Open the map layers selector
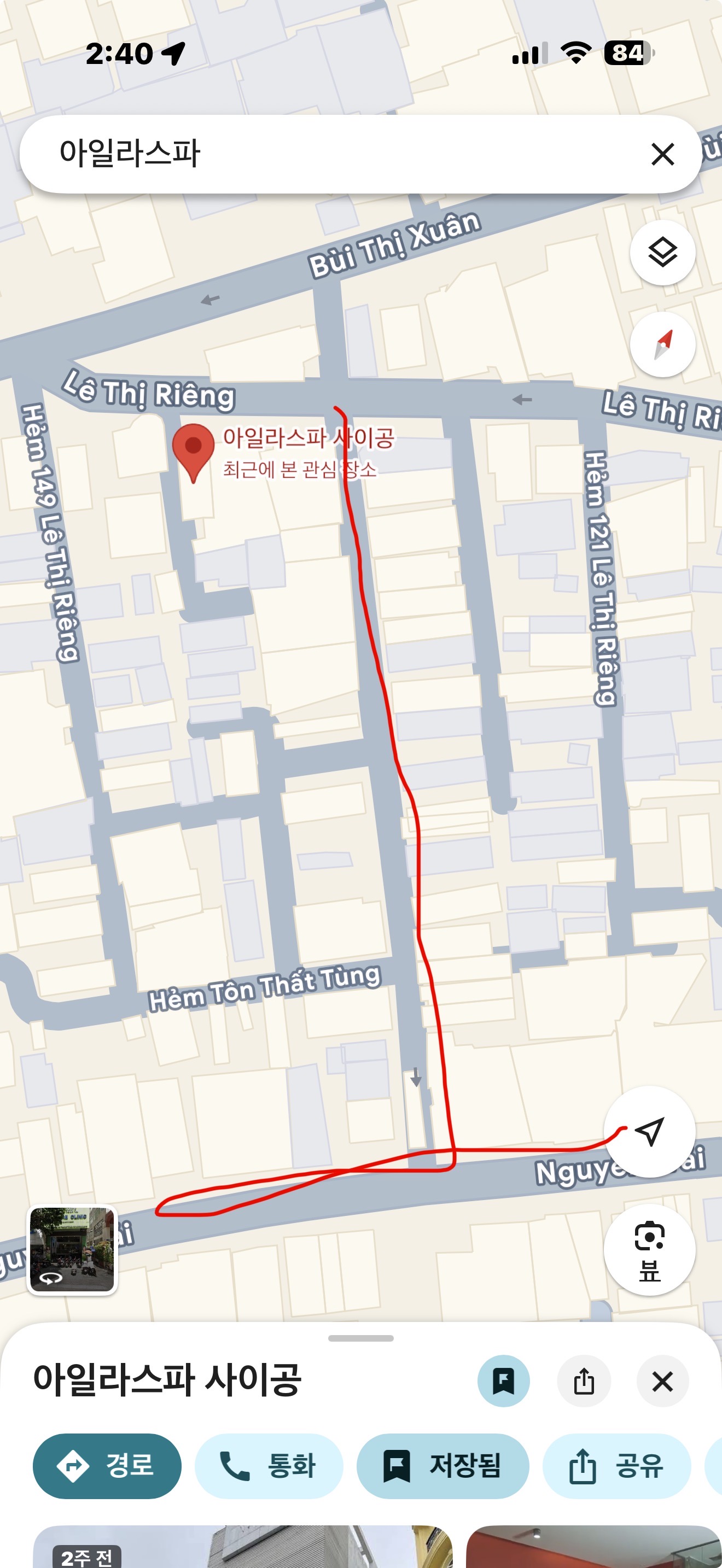The image size is (722, 1568). click(x=662, y=252)
